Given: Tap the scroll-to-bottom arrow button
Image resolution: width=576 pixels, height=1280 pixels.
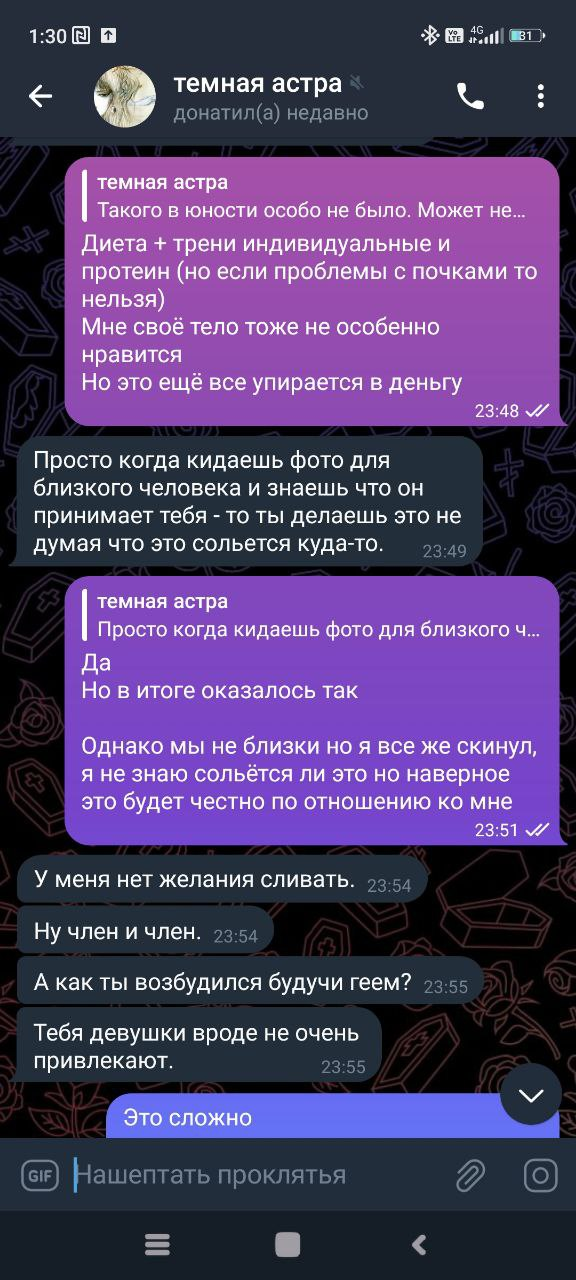Looking at the screenshot, I should pos(531,1095).
